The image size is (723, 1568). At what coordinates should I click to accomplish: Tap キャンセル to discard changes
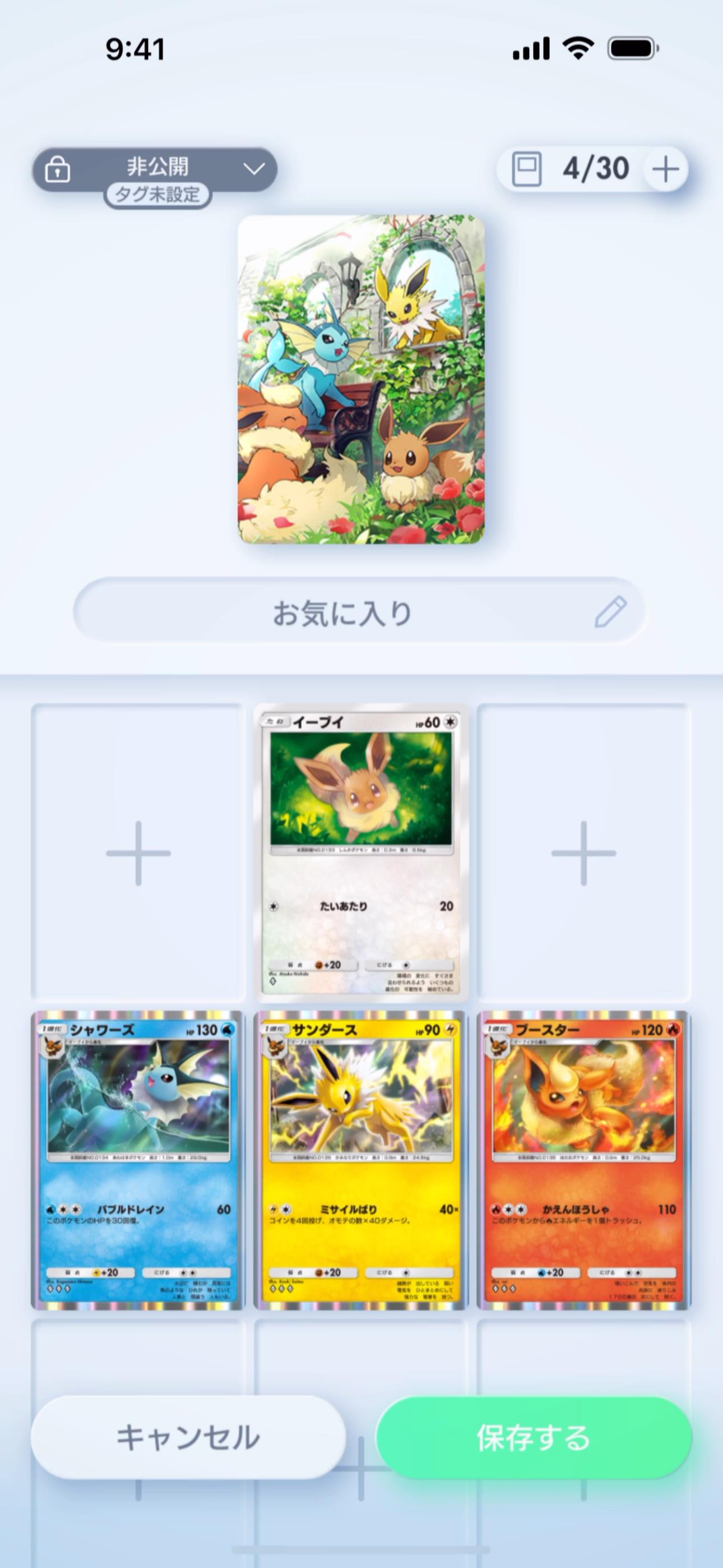coord(188,1437)
